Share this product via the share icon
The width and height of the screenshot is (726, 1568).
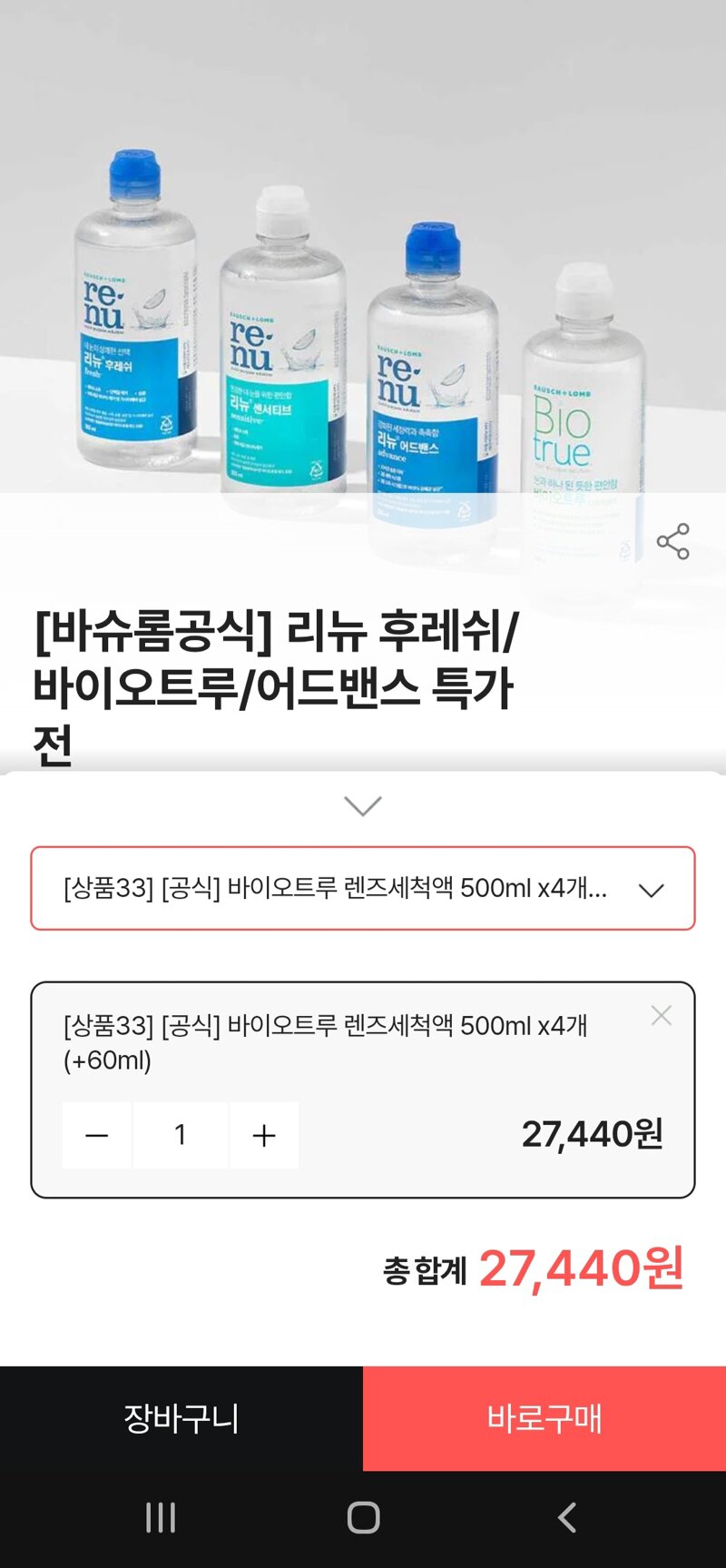[x=672, y=541]
